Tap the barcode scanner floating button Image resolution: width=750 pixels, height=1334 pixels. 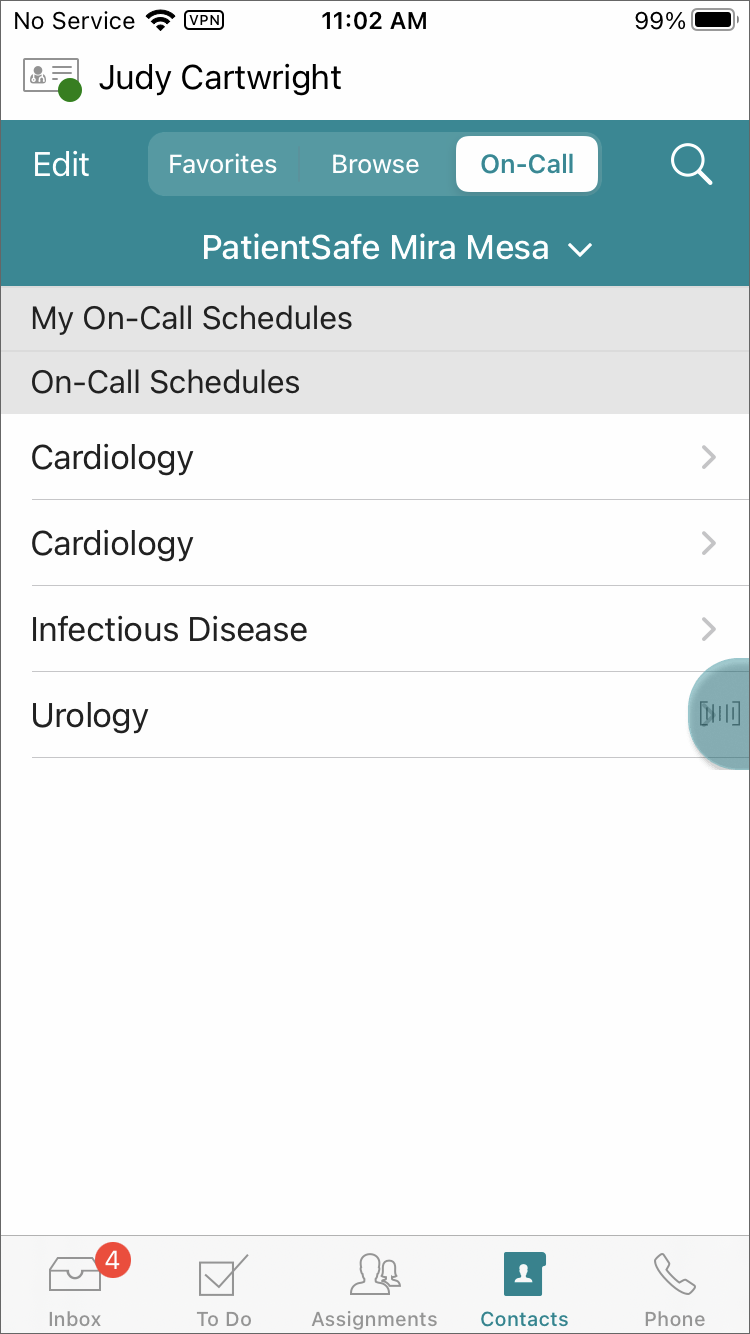pyautogui.click(x=722, y=714)
